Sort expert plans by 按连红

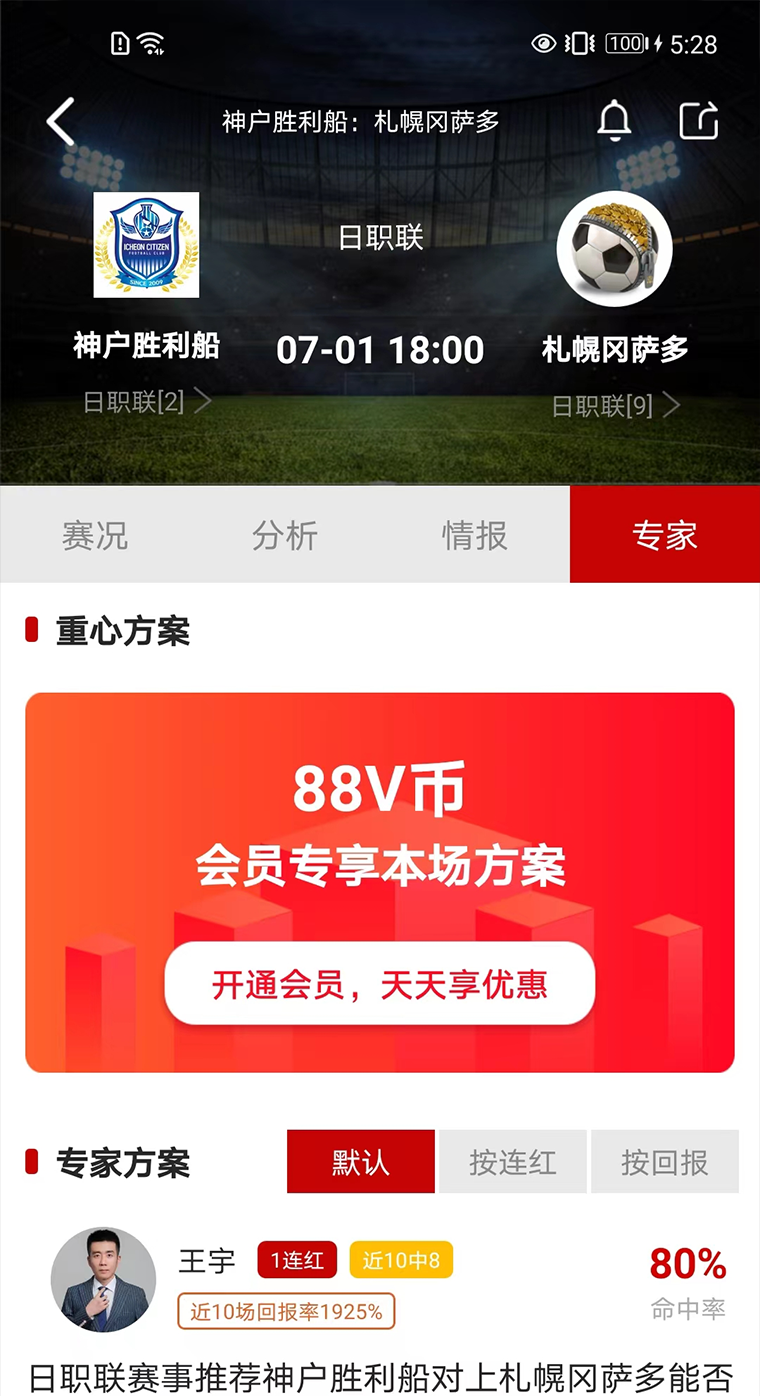[513, 1162]
